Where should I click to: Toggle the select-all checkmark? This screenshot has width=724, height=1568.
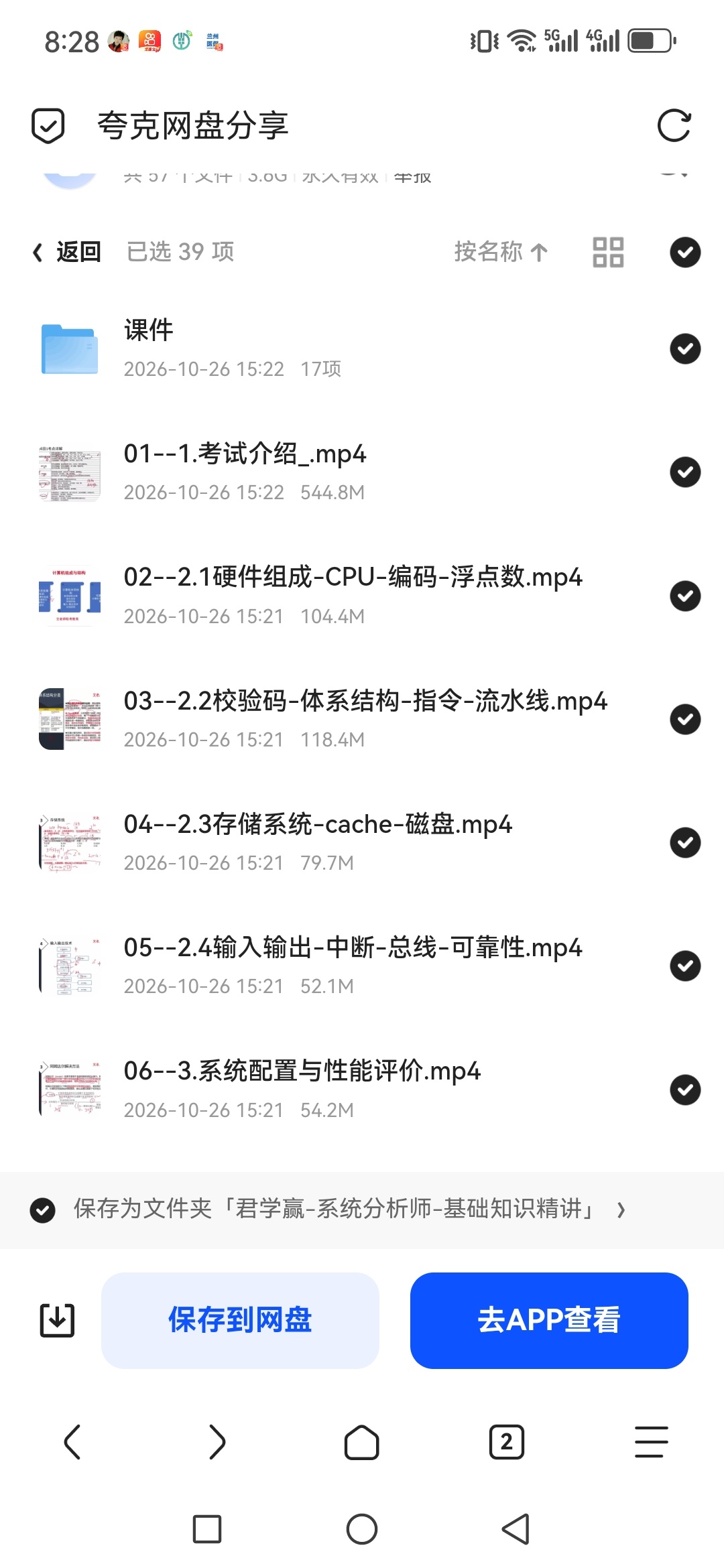click(685, 253)
